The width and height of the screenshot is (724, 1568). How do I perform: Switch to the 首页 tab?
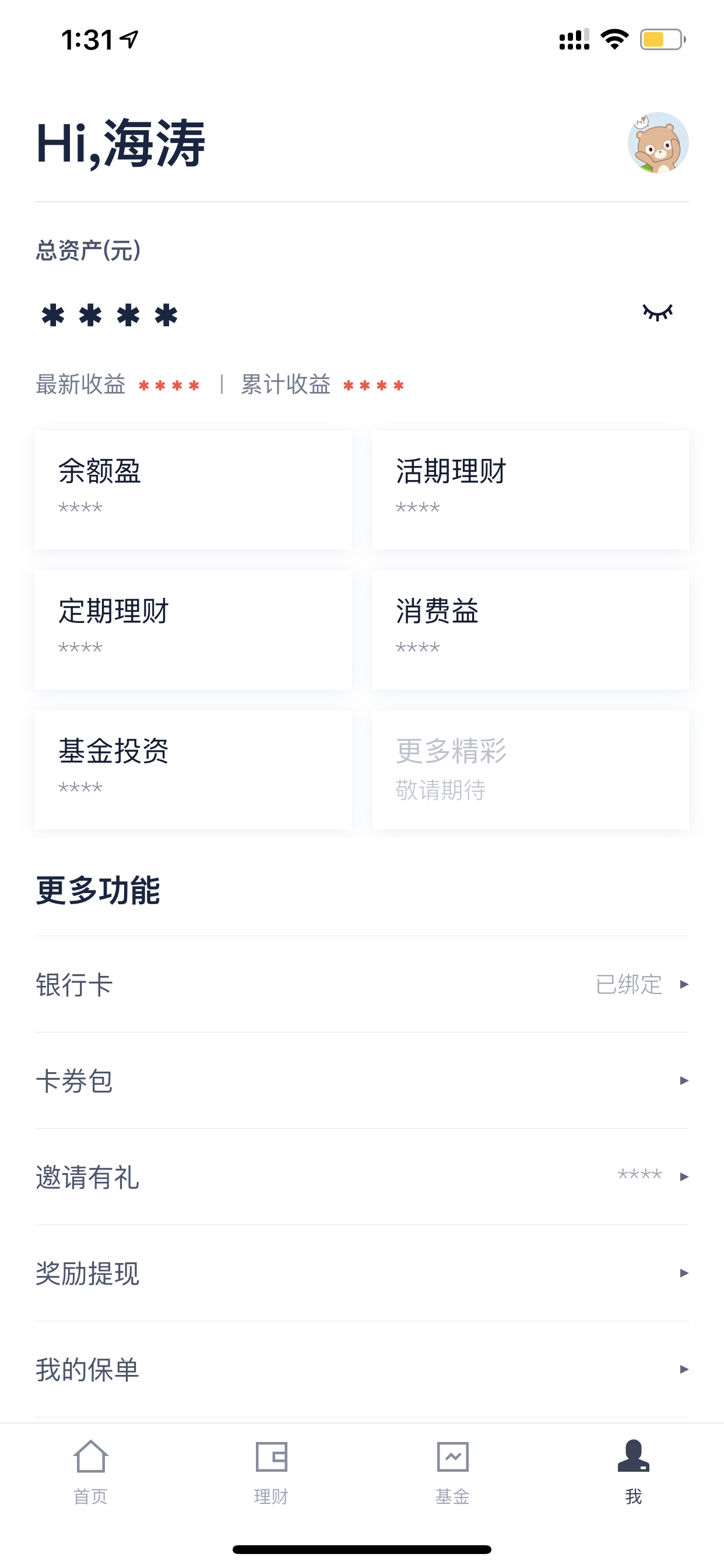[x=91, y=1472]
